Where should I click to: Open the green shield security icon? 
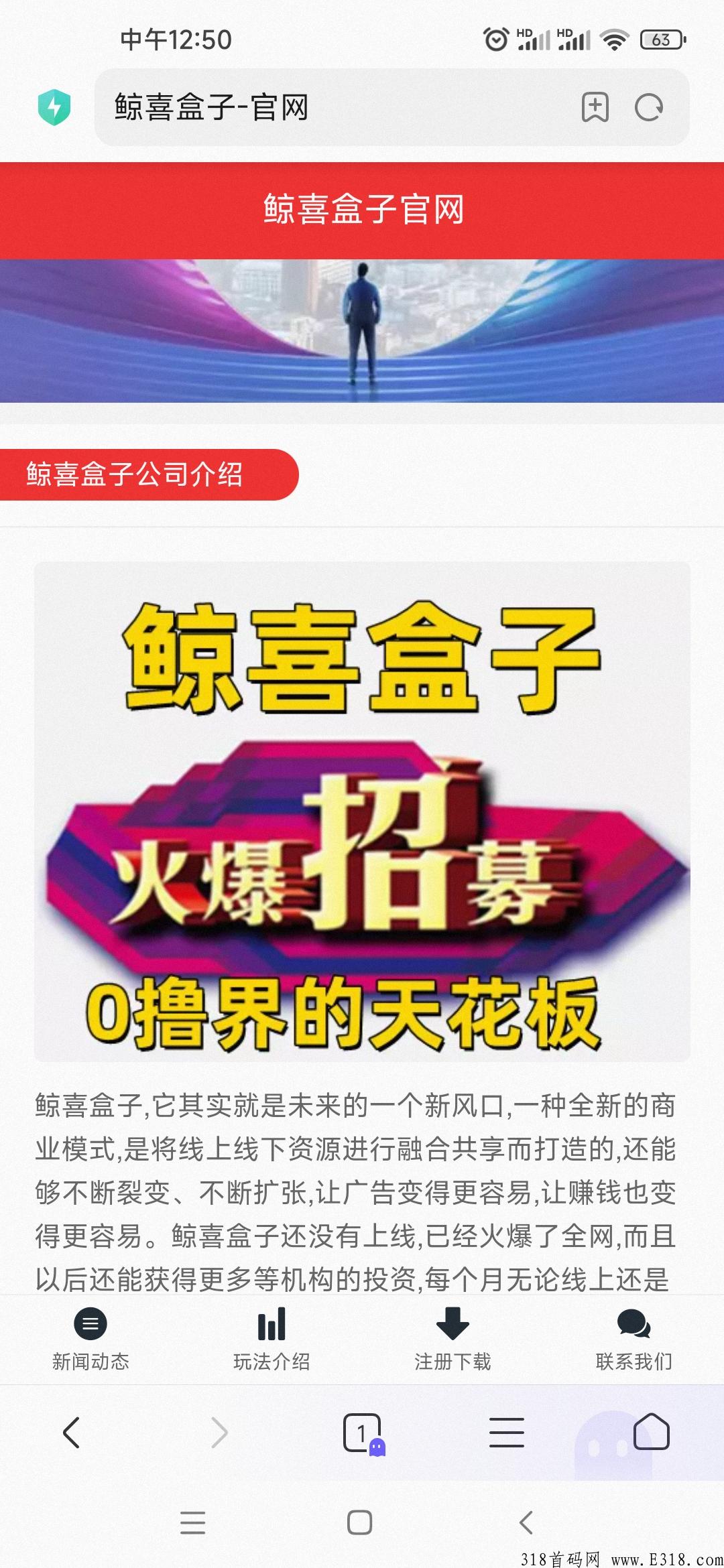pyautogui.click(x=54, y=107)
